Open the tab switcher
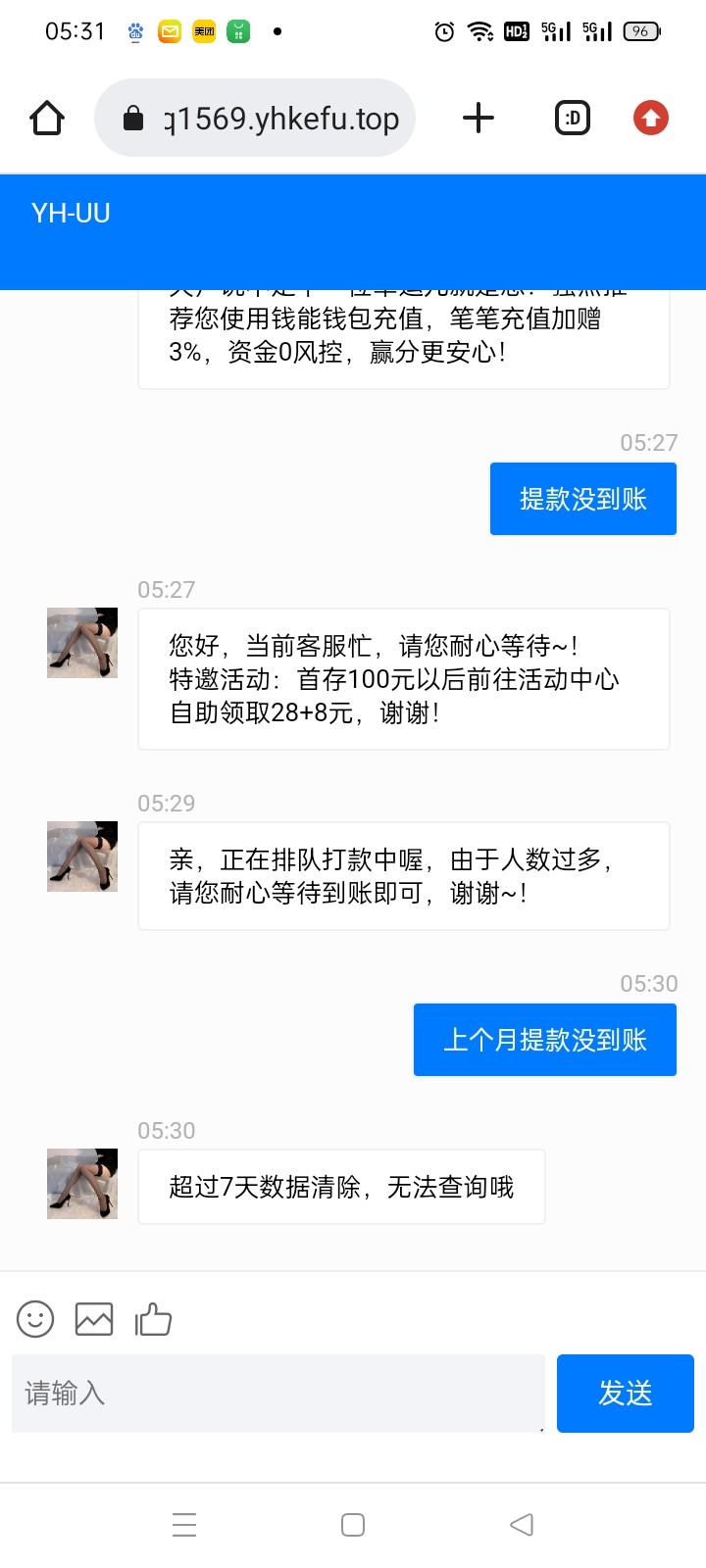Screen dimensions: 706x1568 point(573,119)
